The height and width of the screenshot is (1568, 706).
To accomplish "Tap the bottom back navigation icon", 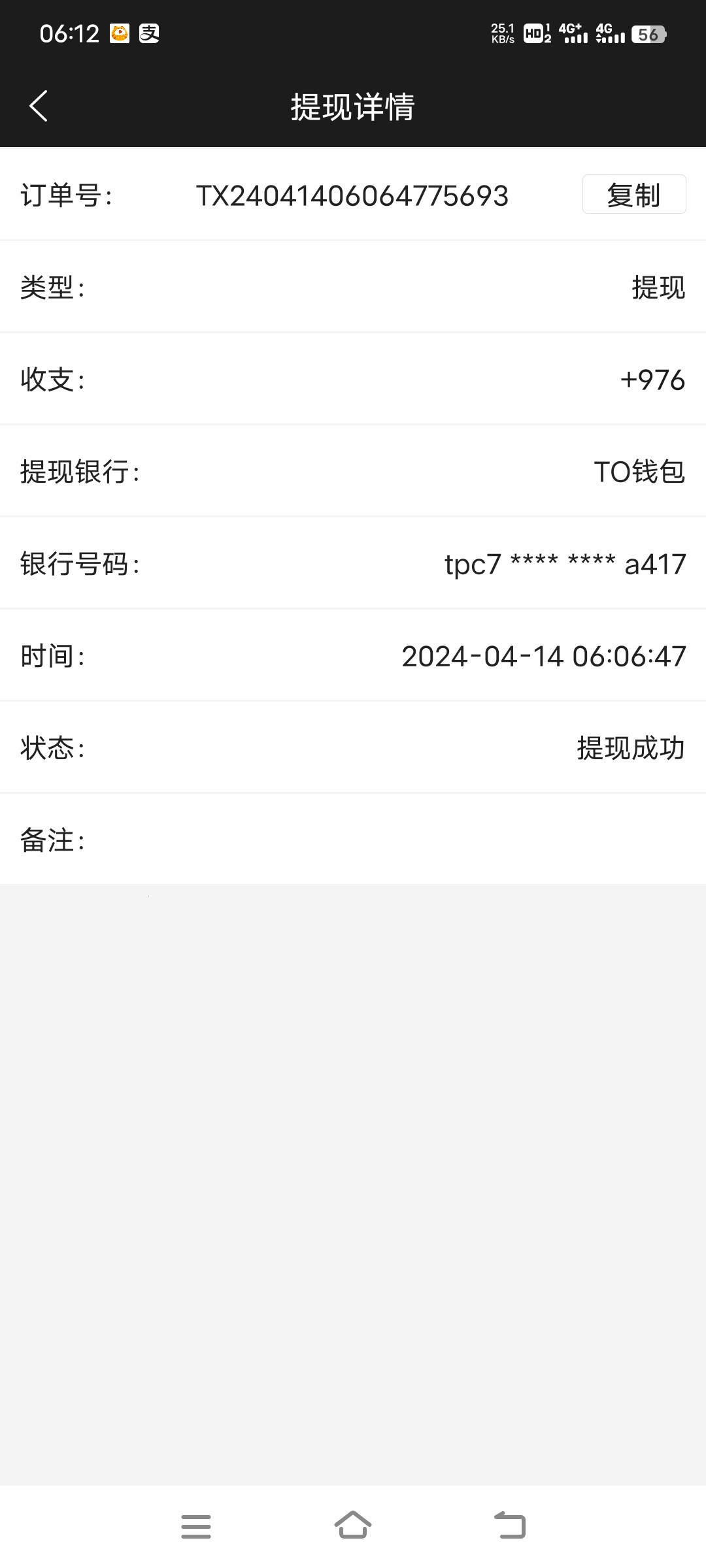I will click(511, 1526).
